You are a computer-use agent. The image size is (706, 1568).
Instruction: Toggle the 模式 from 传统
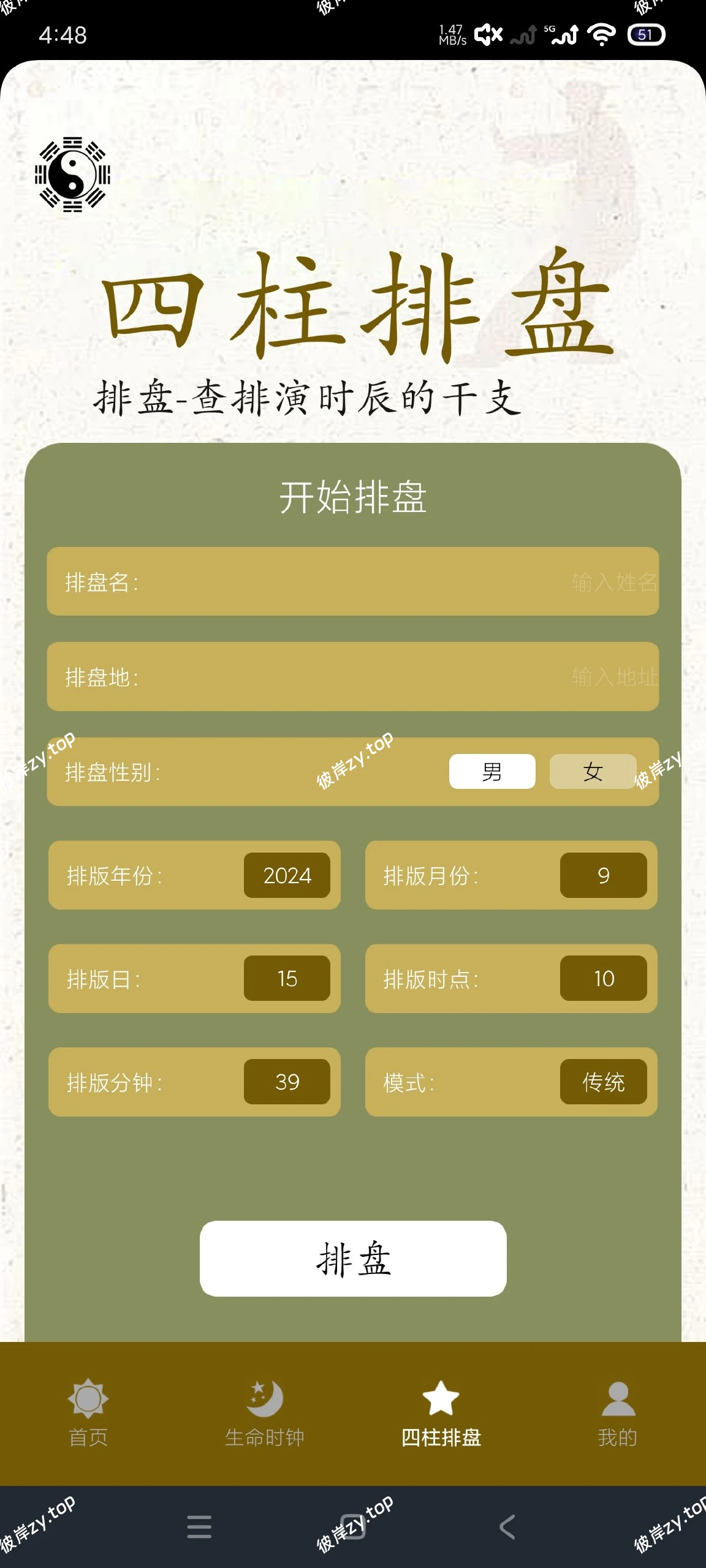coord(603,1082)
